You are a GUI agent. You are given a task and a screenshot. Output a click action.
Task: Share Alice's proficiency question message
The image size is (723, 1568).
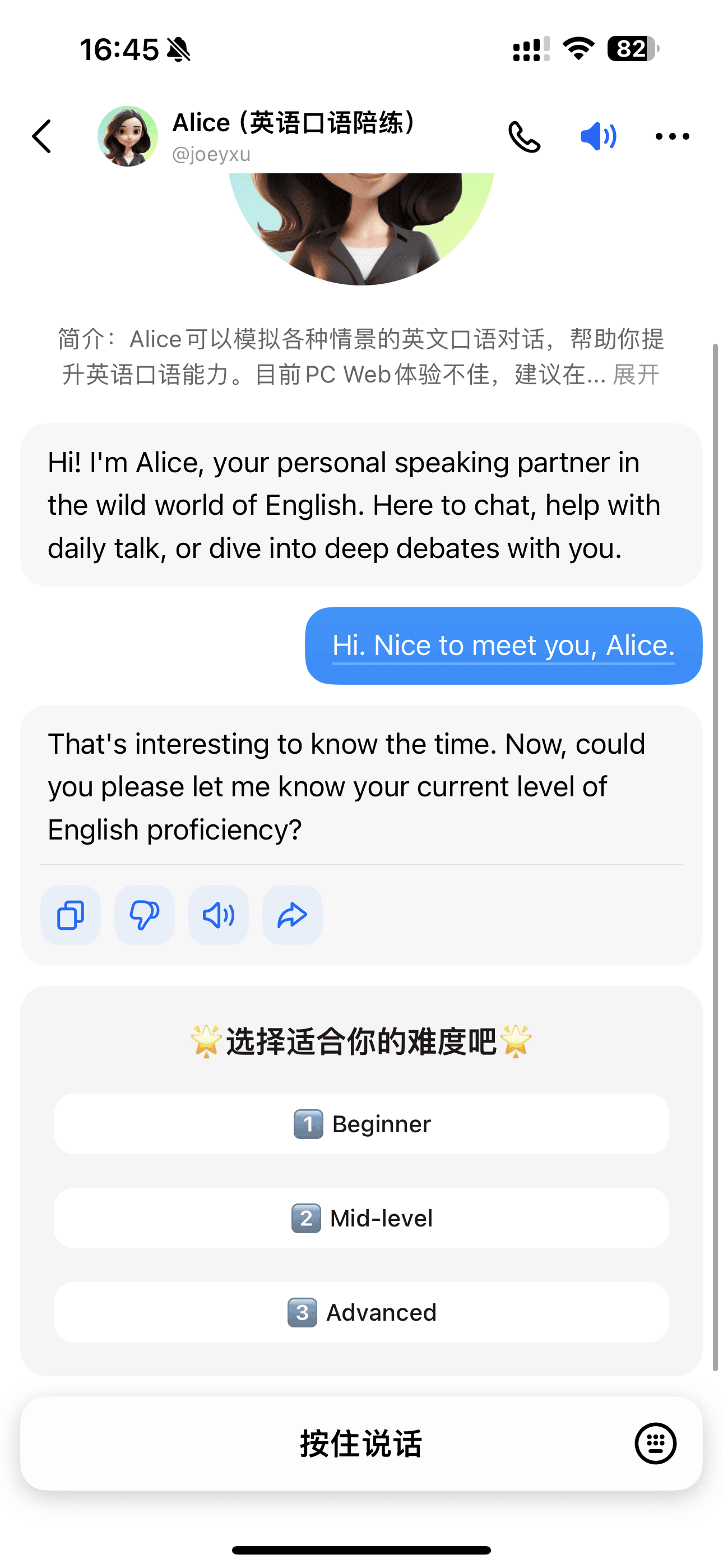pyautogui.click(x=292, y=915)
